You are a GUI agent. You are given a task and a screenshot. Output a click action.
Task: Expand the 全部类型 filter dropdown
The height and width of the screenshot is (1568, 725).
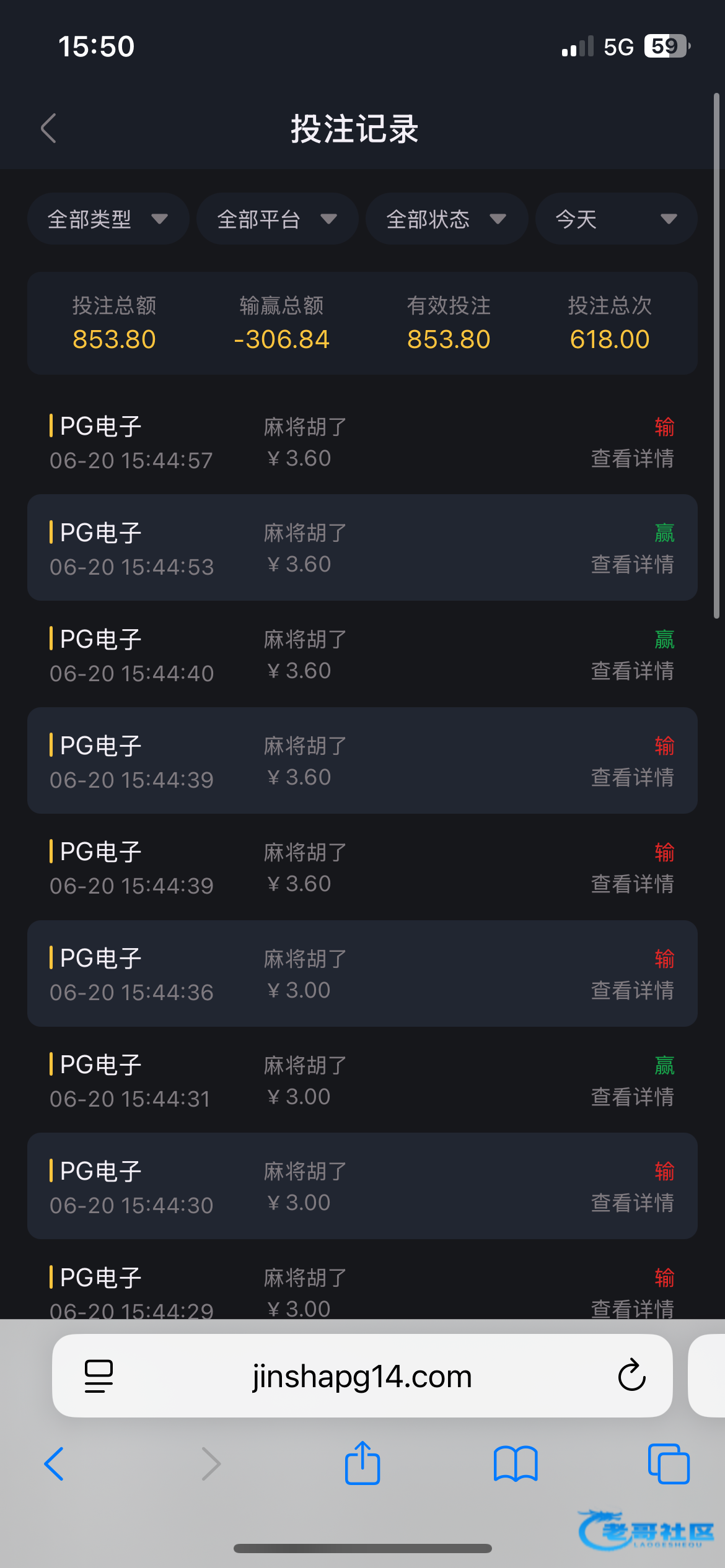tap(108, 219)
